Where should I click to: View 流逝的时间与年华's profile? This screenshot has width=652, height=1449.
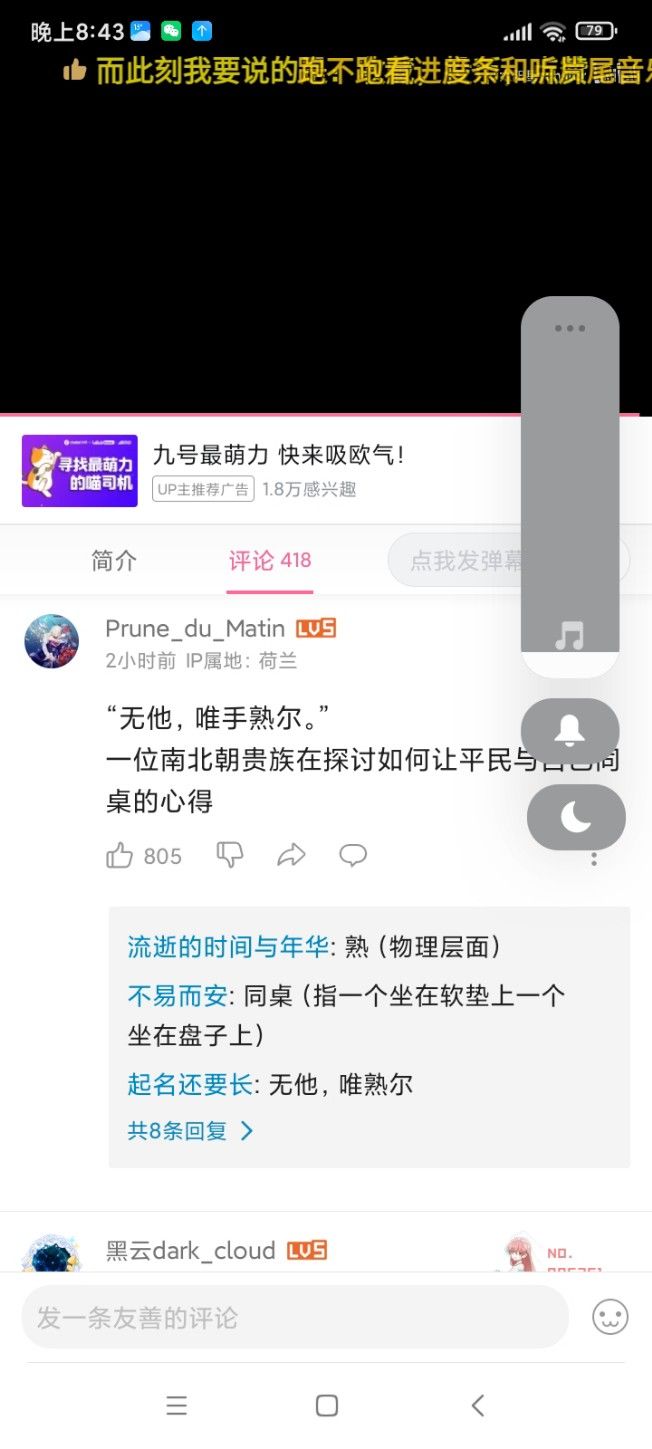pos(232,946)
